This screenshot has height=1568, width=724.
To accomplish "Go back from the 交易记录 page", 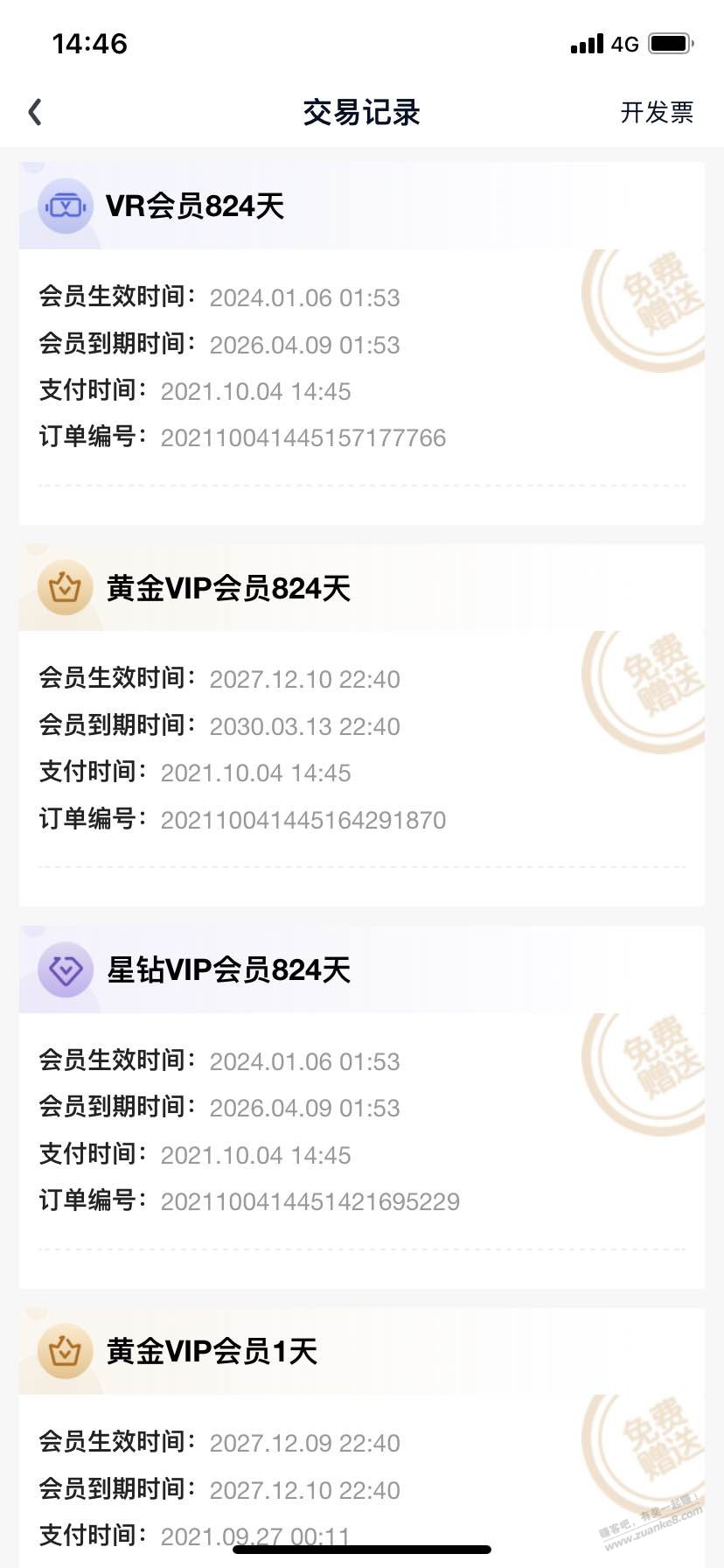I will [x=35, y=112].
